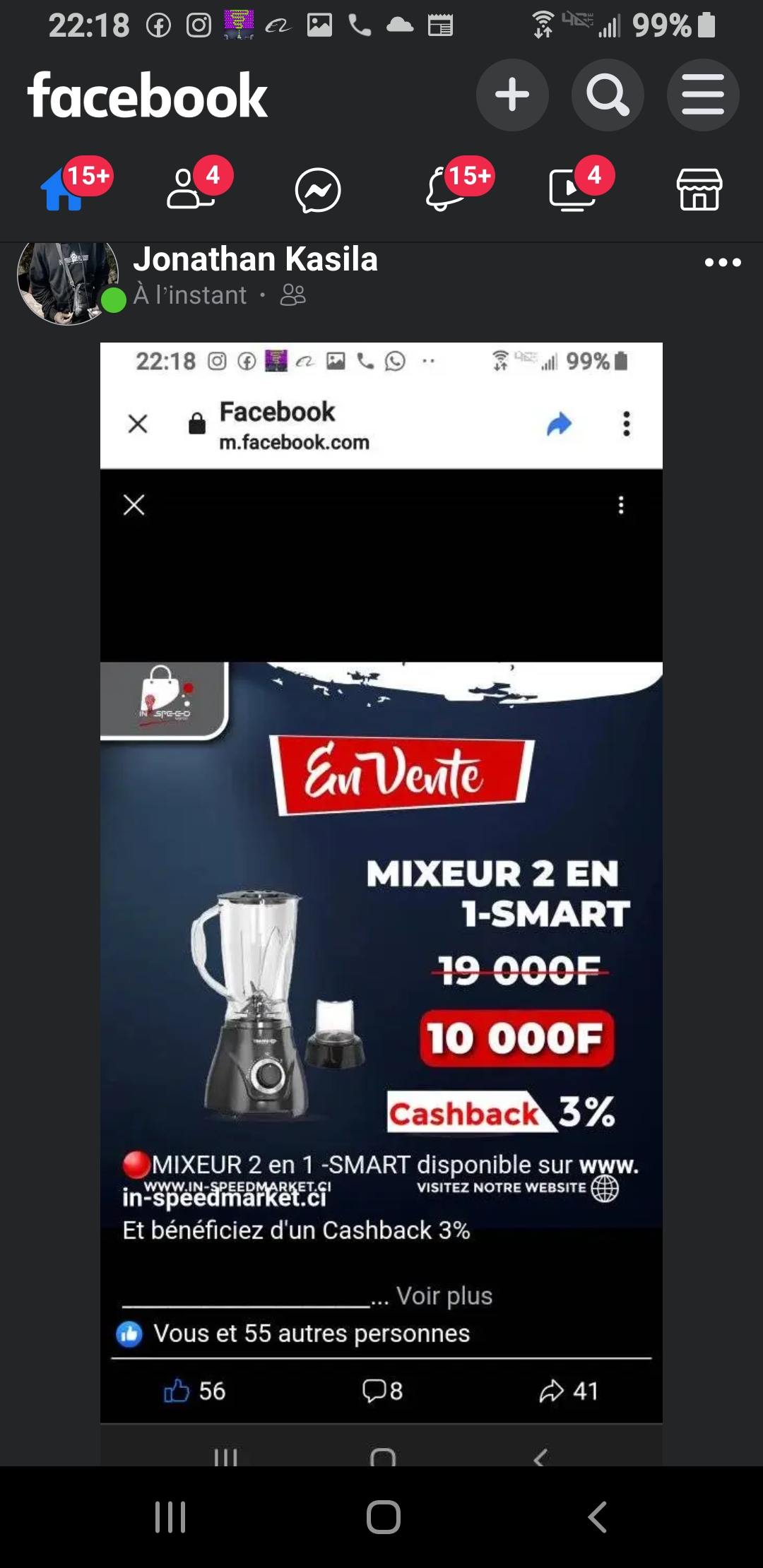Switch to the Watch videos tab

point(572,189)
